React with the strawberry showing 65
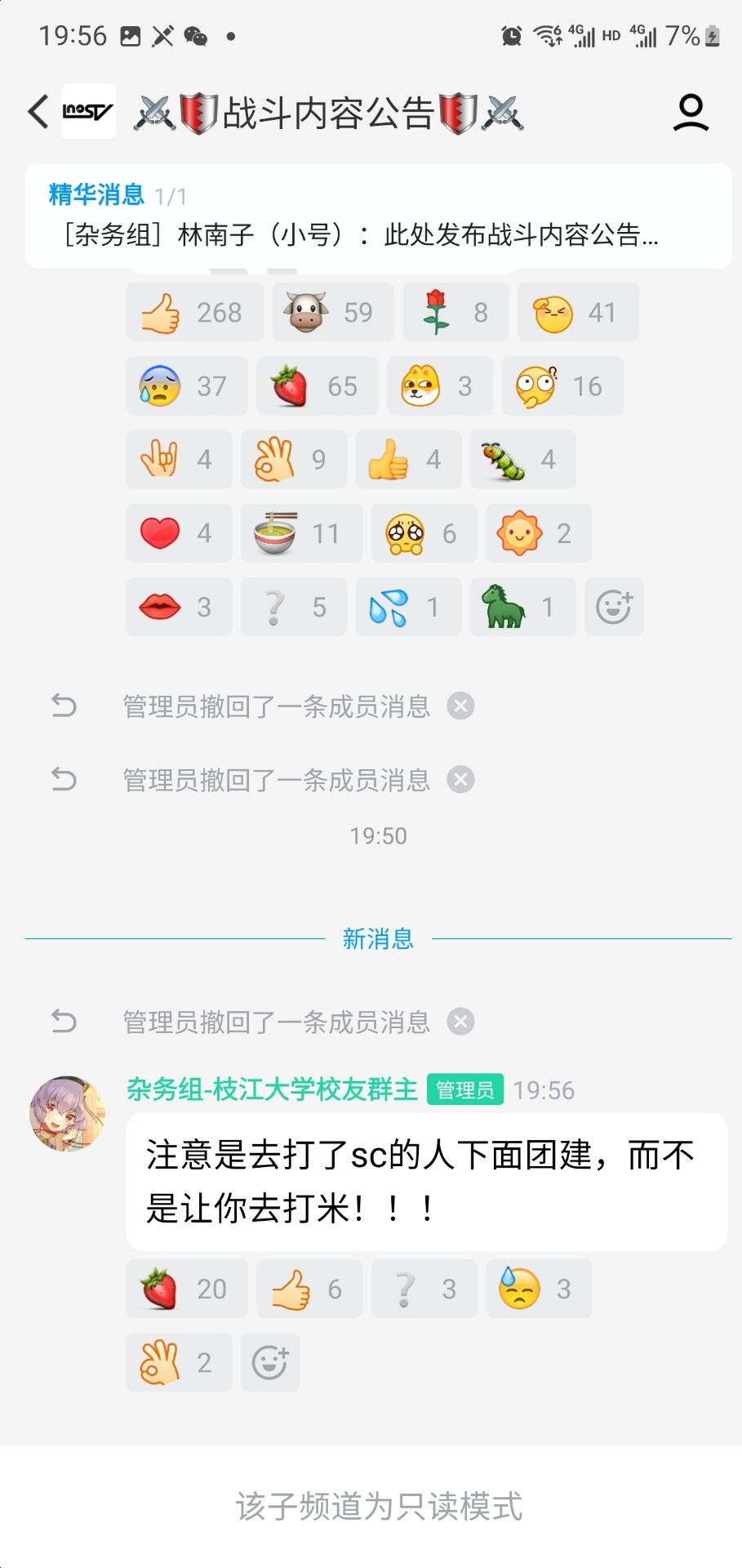This screenshot has width=742, height=1568. click(317, 385)
